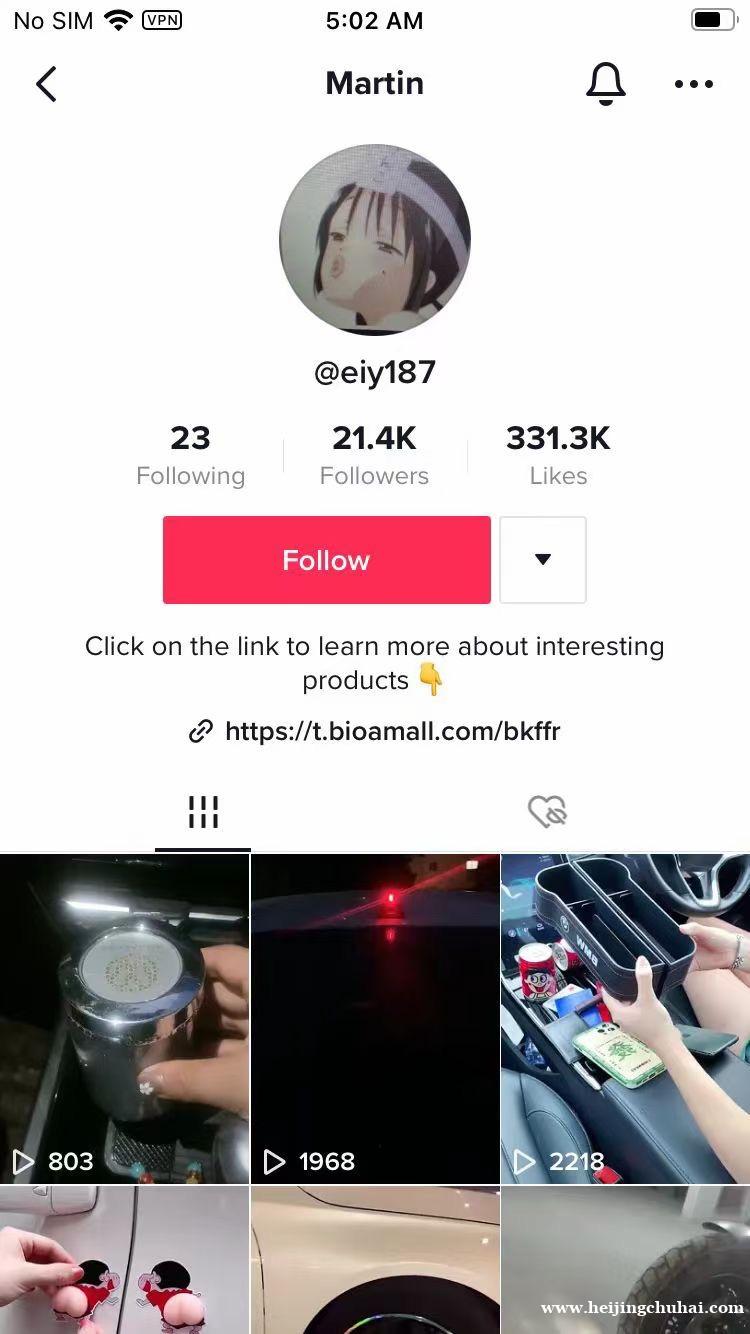This screenshot has height=1334, width=750.
Task: Open the cartoon car sticker video
Action: point(124,1262)
